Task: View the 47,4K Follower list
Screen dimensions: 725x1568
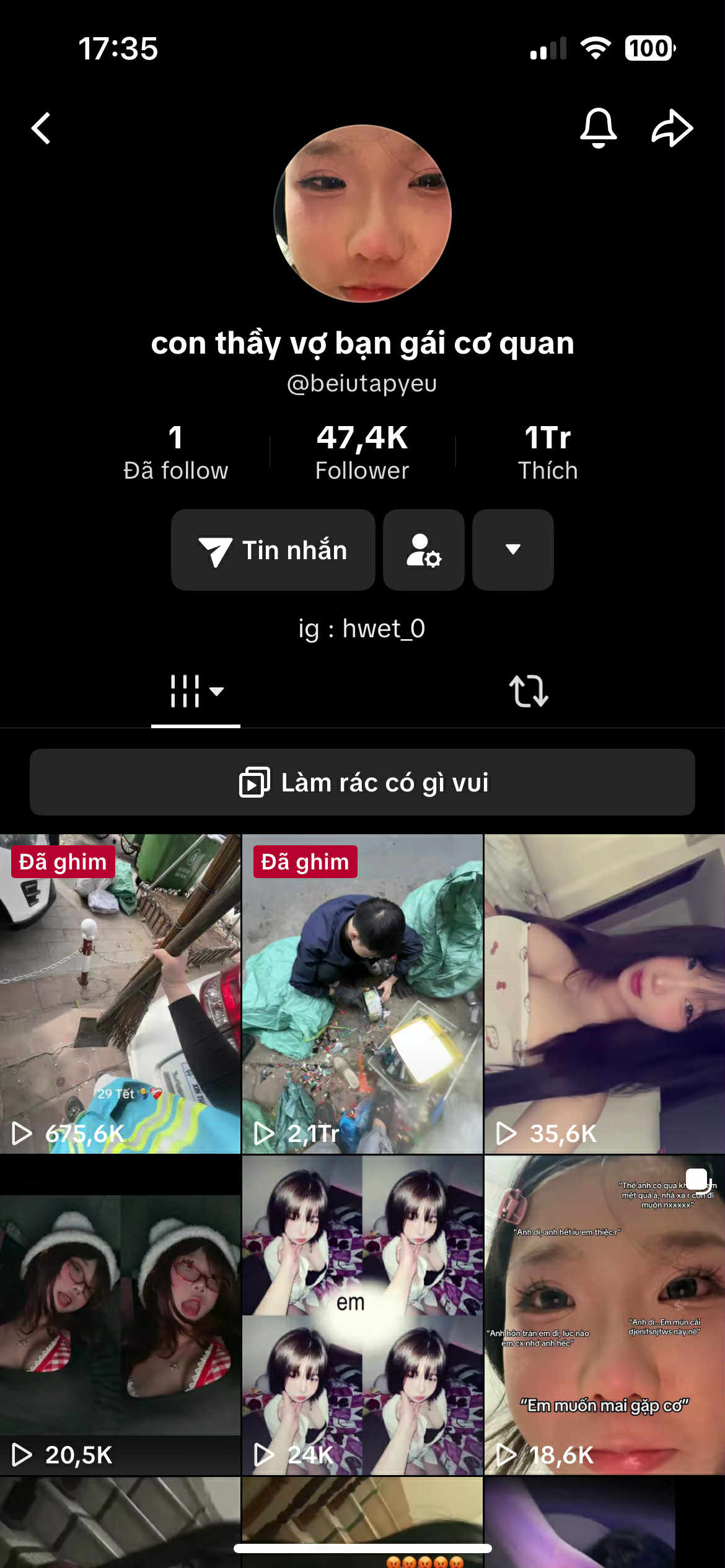Action: [362, 453]
